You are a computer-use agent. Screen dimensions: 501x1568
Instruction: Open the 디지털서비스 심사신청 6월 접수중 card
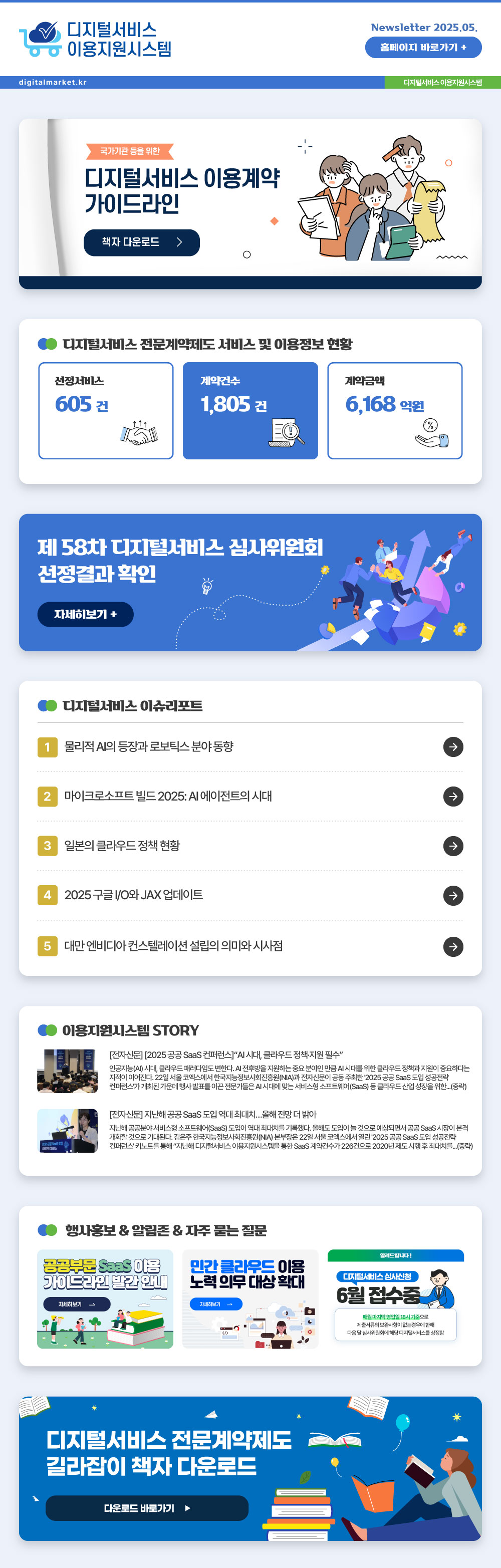pyautogui.click(x=395, y=1298)
